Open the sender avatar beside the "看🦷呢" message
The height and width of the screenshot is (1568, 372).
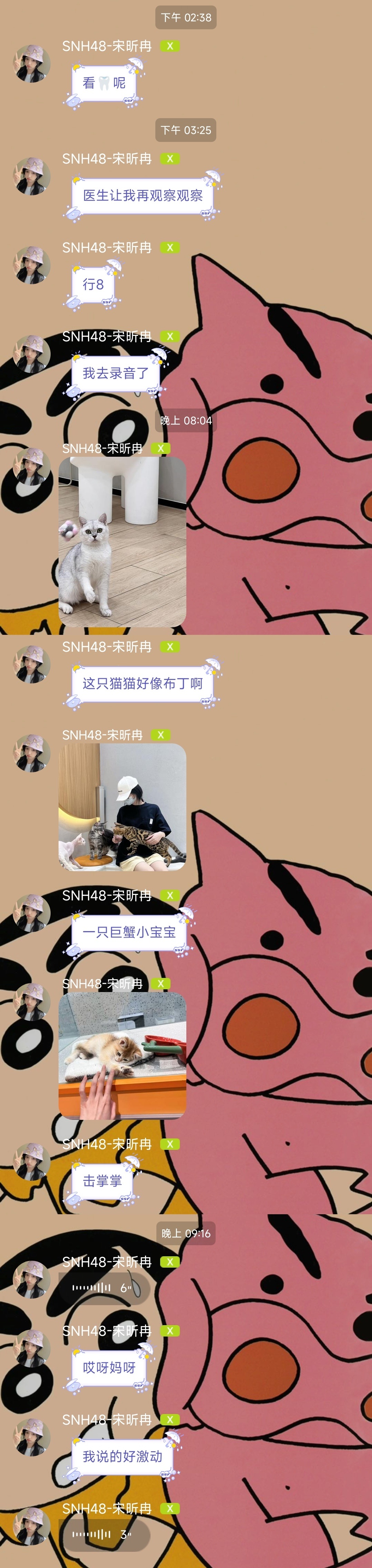click(32, 63)
